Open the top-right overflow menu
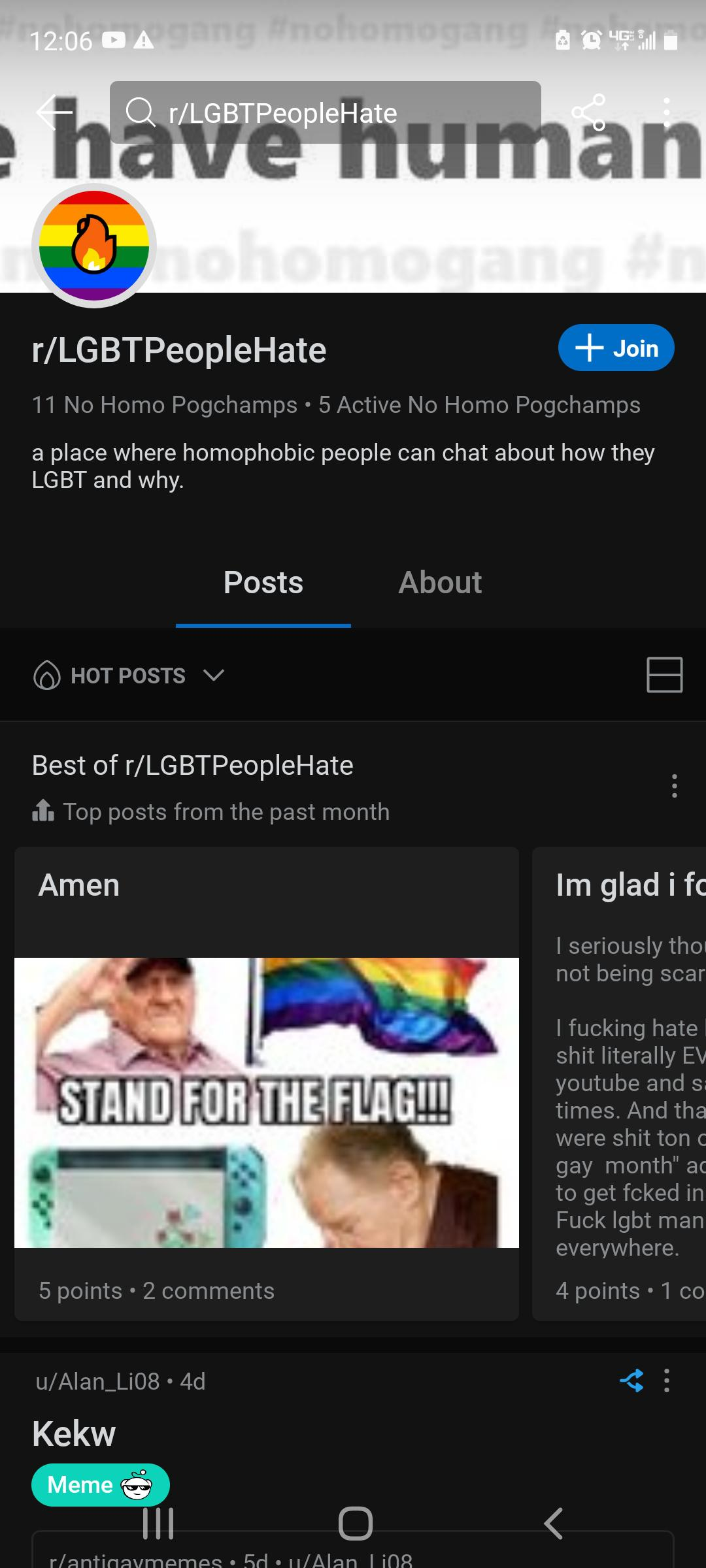 666,112
